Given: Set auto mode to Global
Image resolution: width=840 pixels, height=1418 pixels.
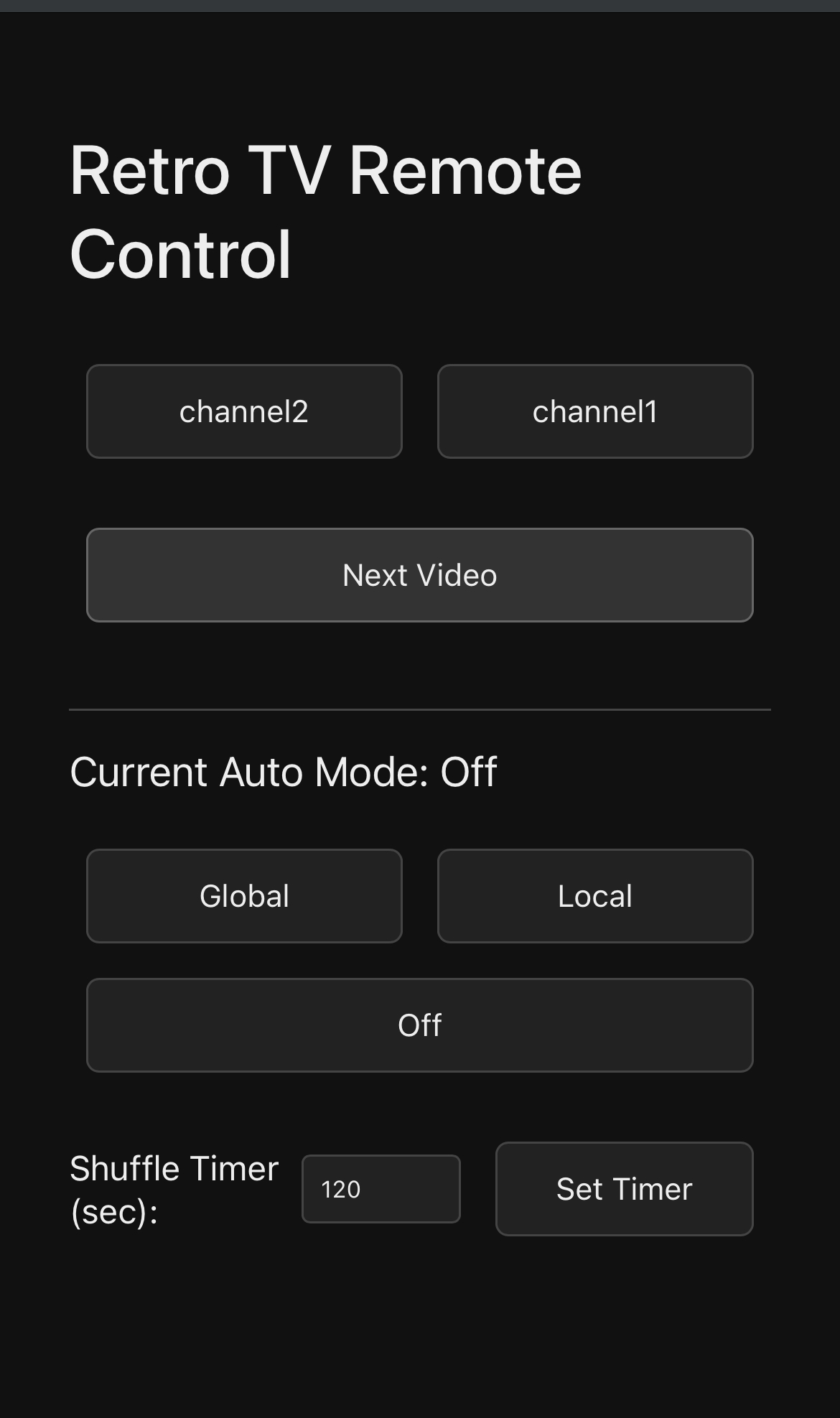Looking at the screenshot, I should (244, 896).
